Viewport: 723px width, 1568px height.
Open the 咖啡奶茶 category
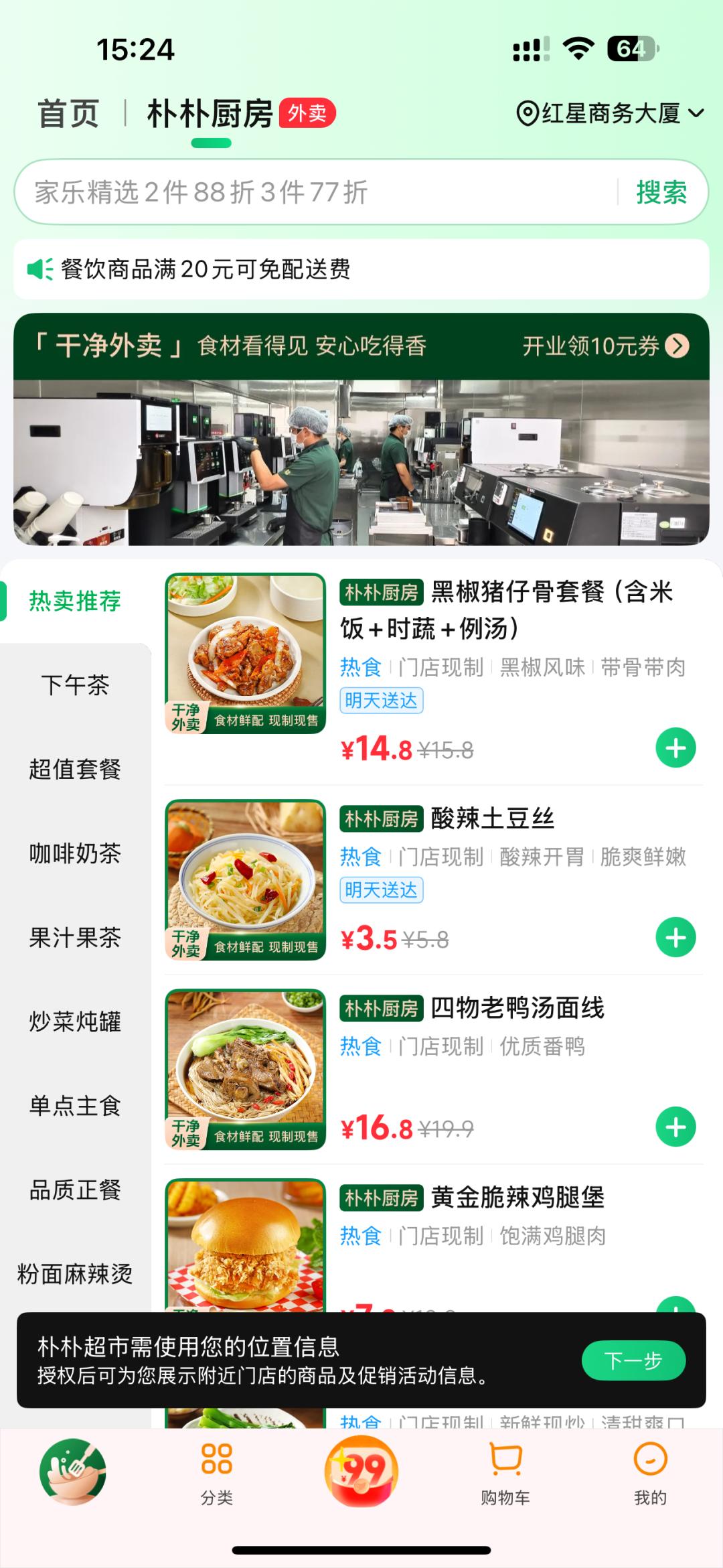(75, 853)
